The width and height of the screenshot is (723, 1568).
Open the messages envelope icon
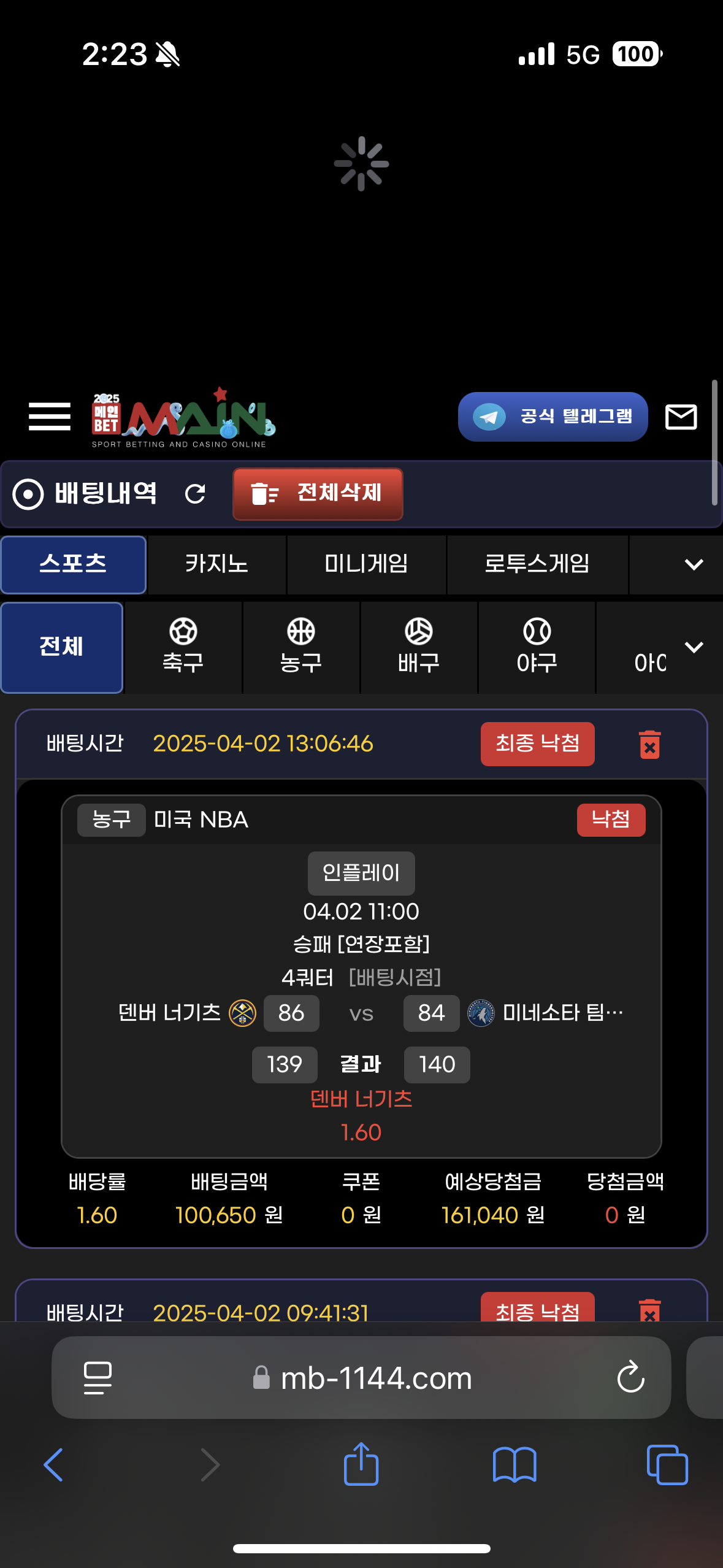[x=681, y=417]
